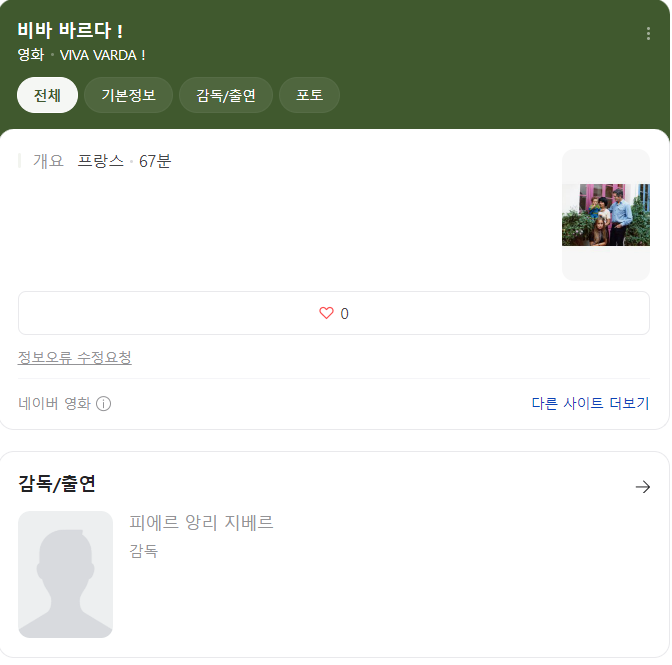672x665 pixels.
Task: Open the movie poster thumbnail
Action: click(x=606, y=215)
